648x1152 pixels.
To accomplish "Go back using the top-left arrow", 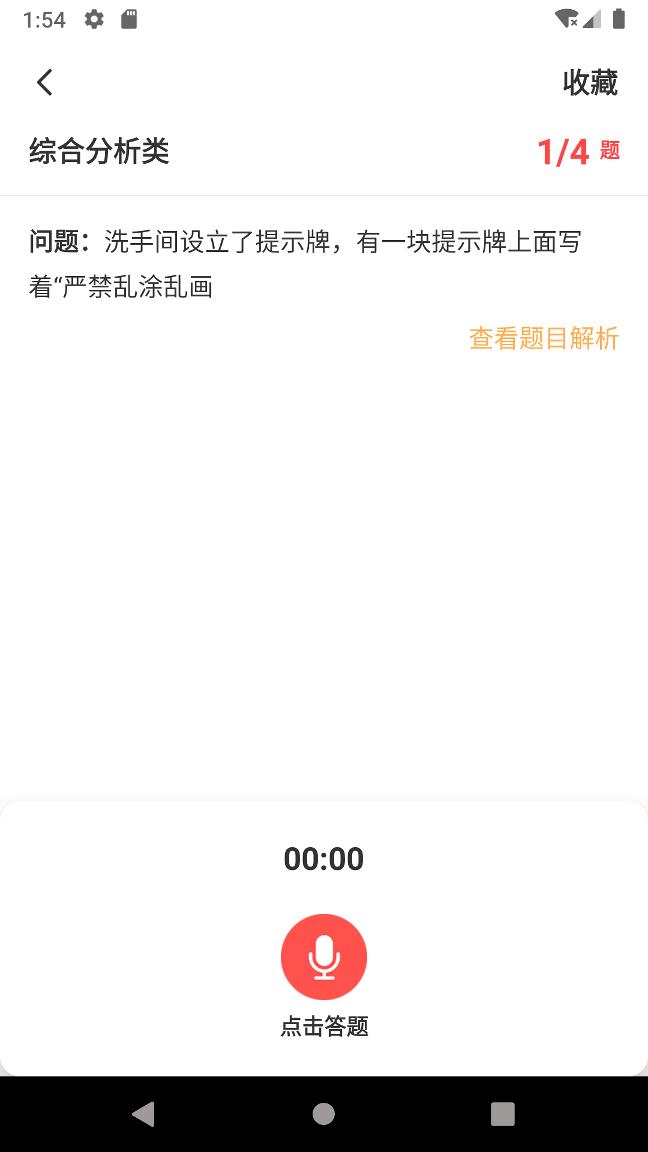I will 44,82.
